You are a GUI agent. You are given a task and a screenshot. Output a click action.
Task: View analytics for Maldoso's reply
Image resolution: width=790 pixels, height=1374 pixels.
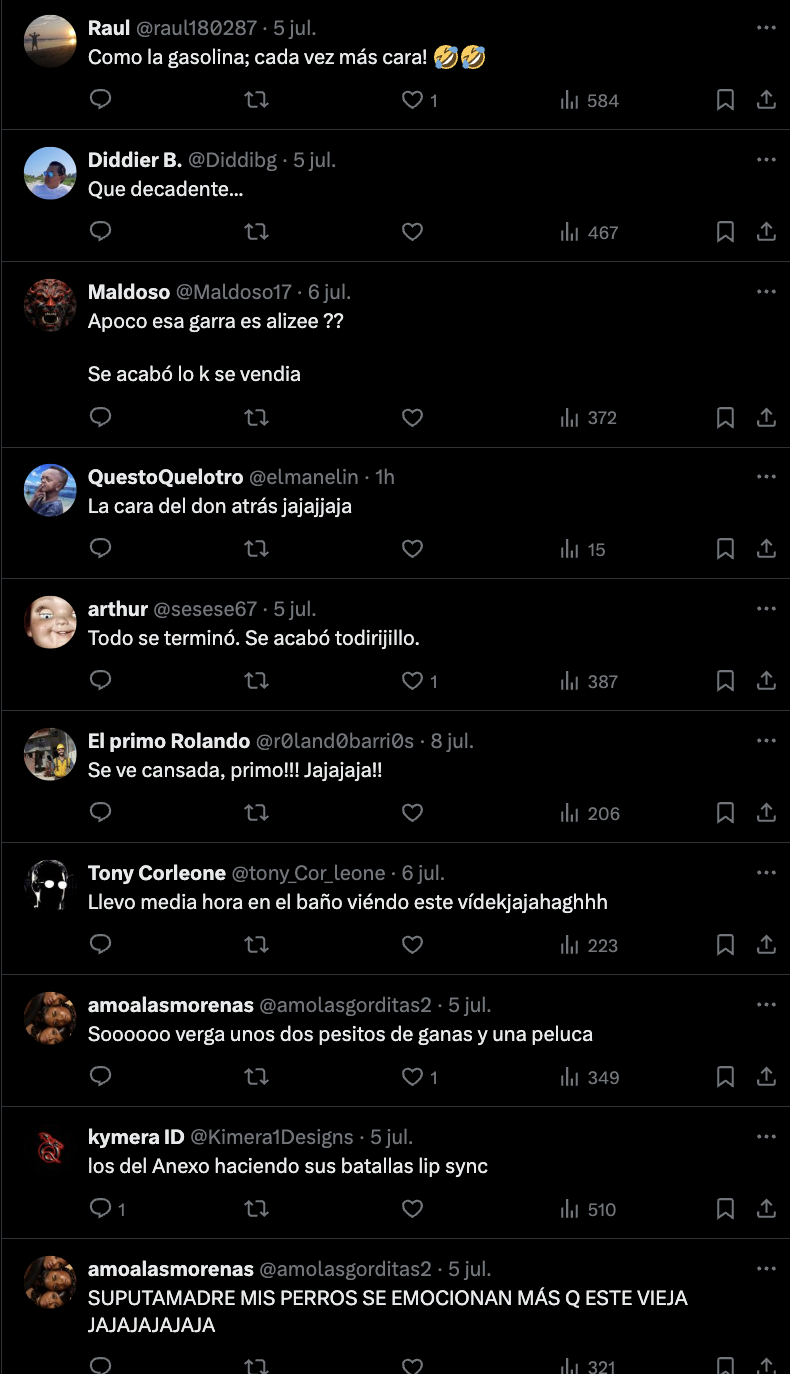pyautogui.click(x=589, y=417)
